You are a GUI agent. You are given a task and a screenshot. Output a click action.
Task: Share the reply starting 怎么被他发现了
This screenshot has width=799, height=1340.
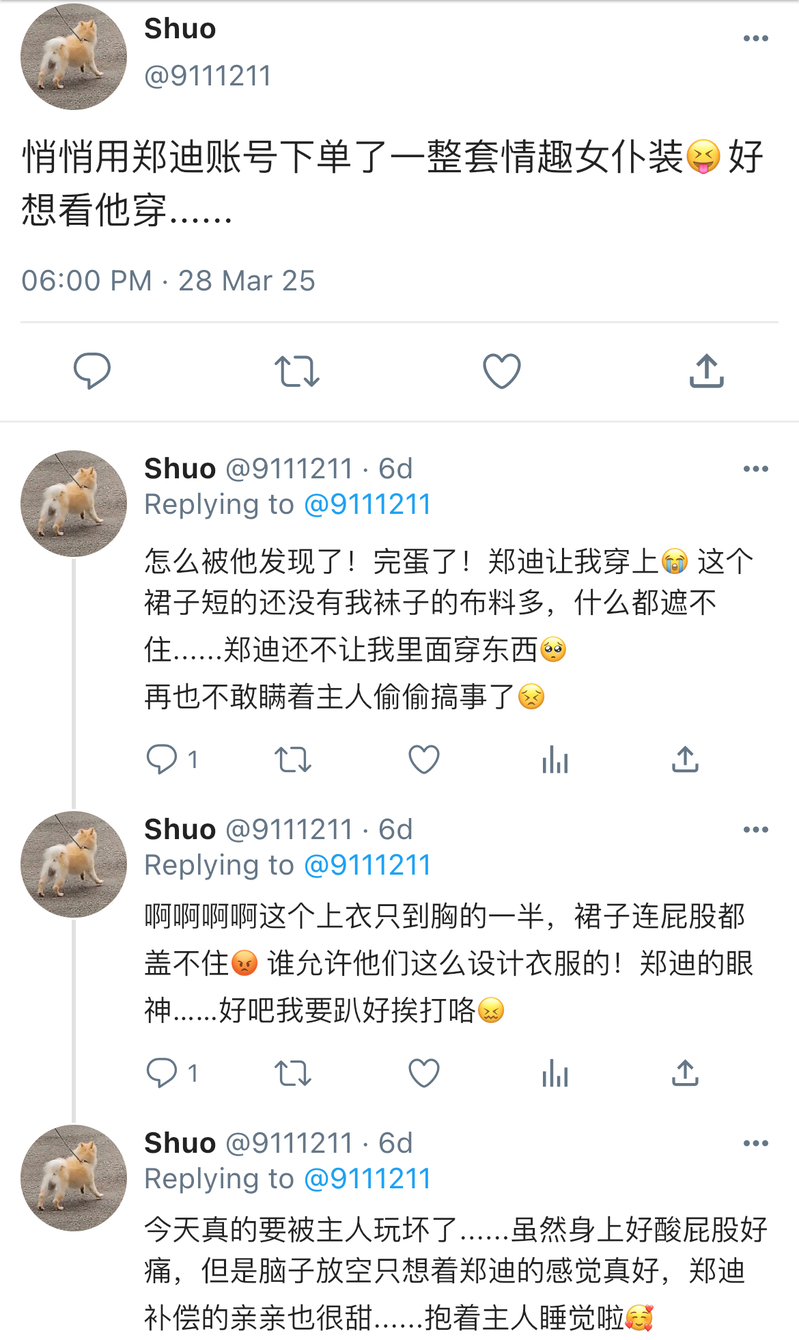(x=685, y=760)
